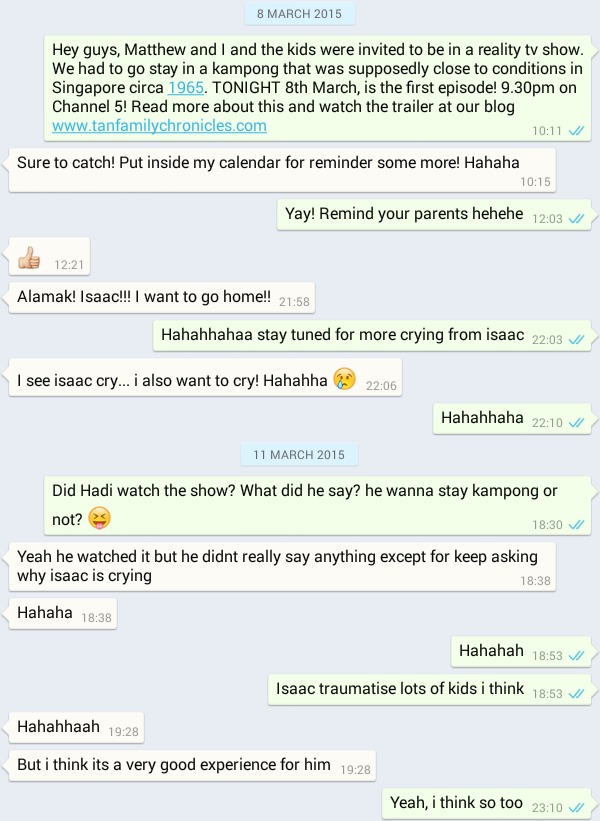
Task: Open the www.tanfamilychronicles.com blog link
Action: 159,126
